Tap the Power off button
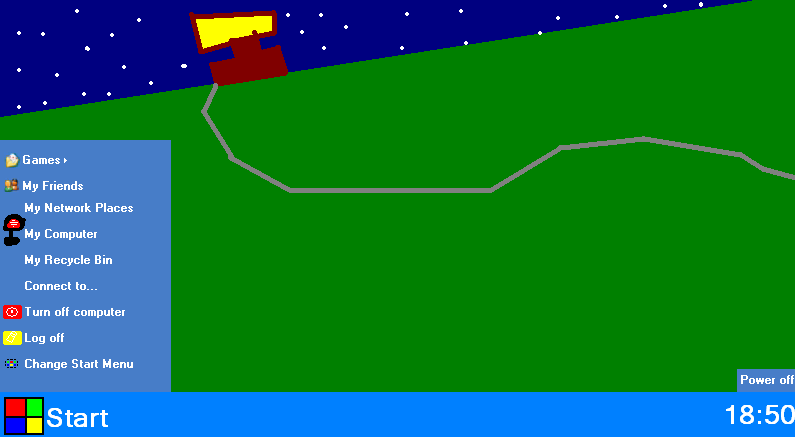795x437 pixels. pyautogui.click(x=766, y=380)
